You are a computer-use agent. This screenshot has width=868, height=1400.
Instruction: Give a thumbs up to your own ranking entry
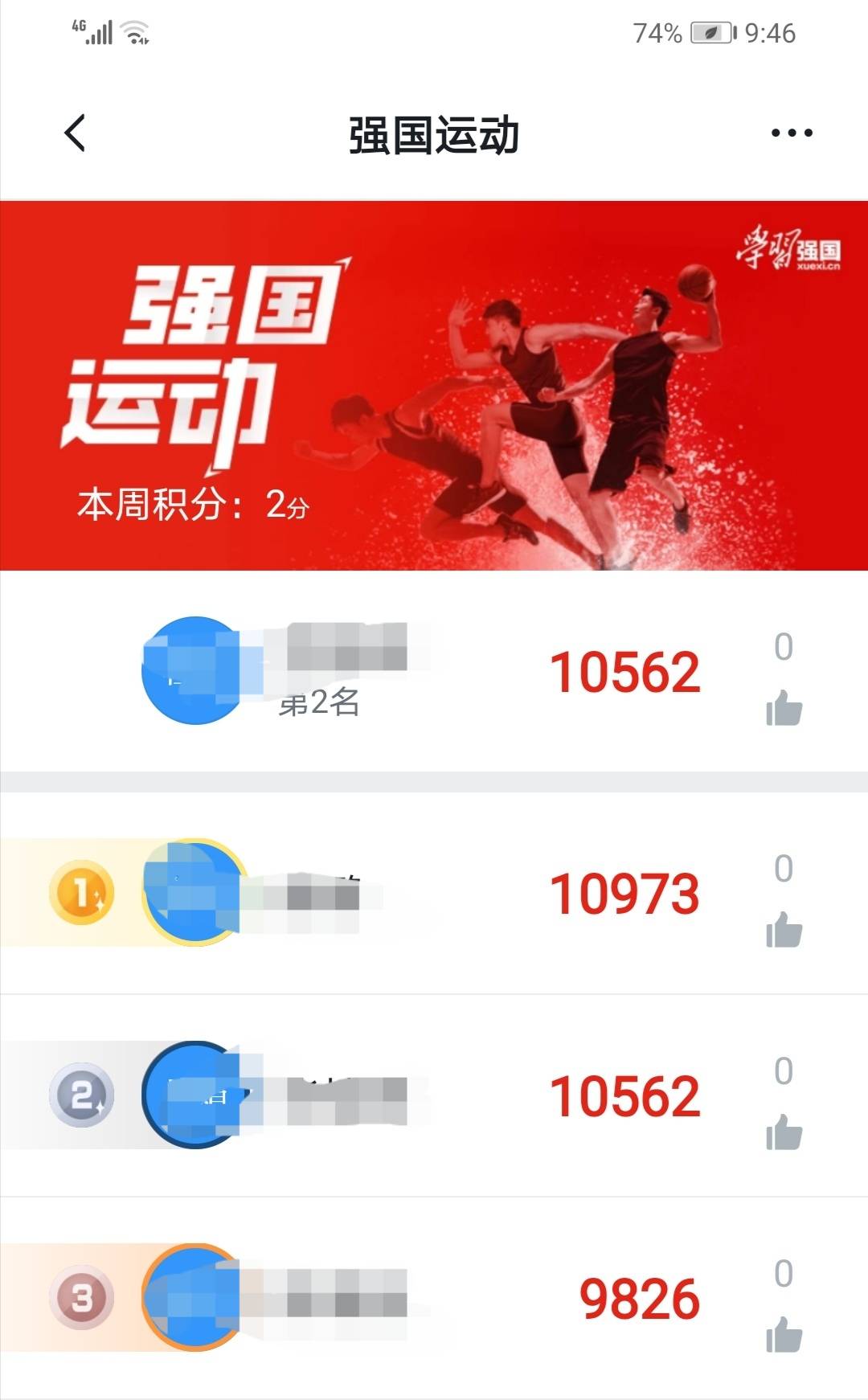[x=785, y=707]
